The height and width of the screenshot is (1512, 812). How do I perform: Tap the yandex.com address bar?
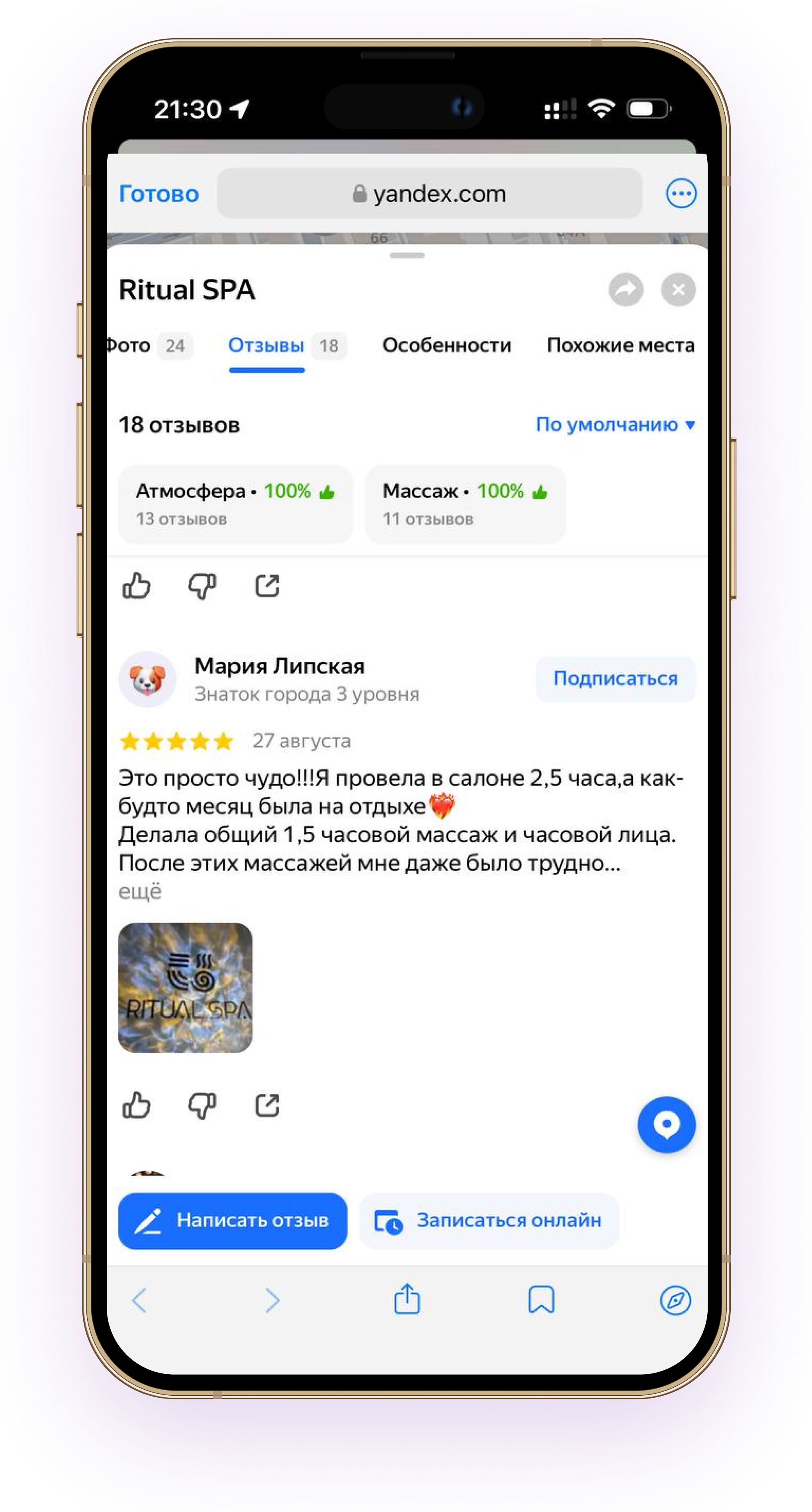[429, 194]
